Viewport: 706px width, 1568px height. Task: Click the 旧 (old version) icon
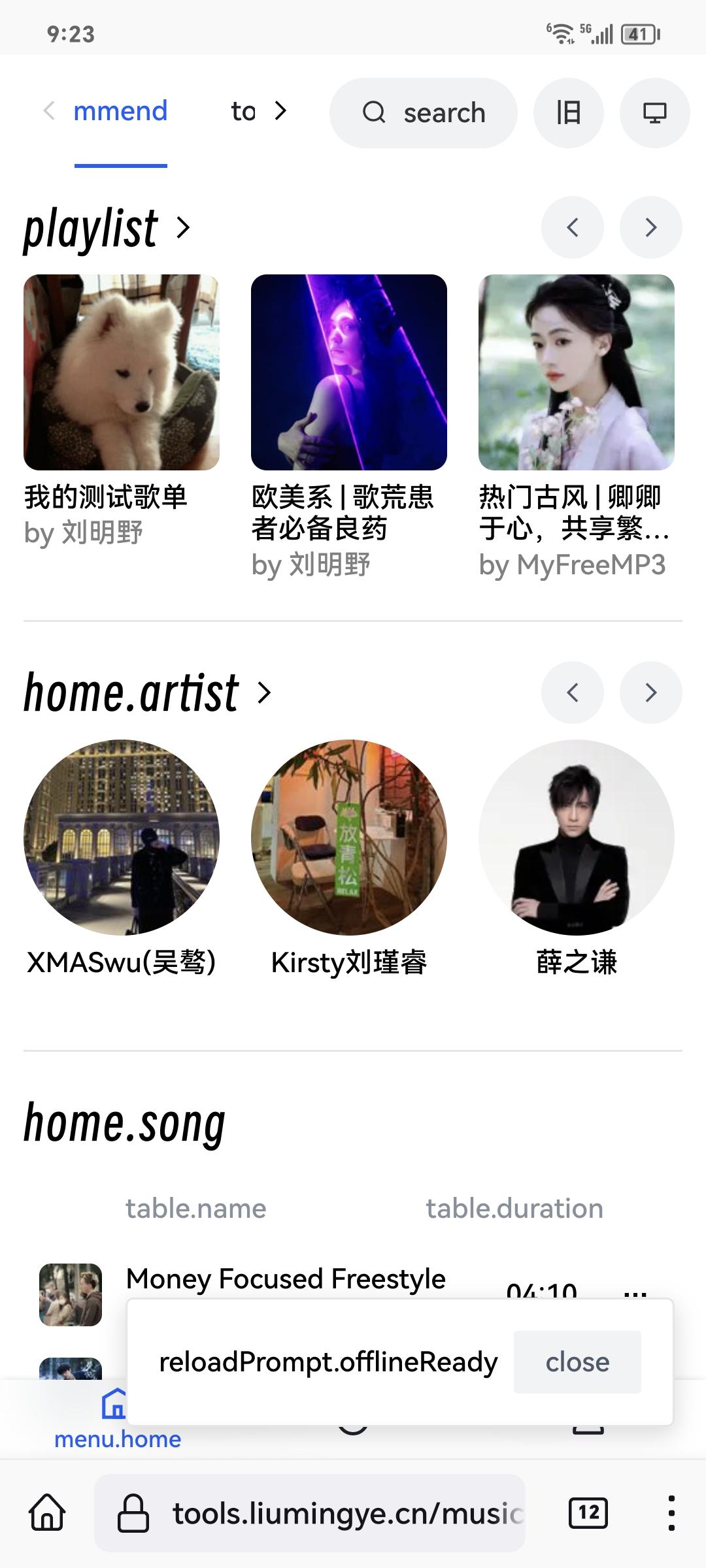pyautogui.click(x=567, y=112)
